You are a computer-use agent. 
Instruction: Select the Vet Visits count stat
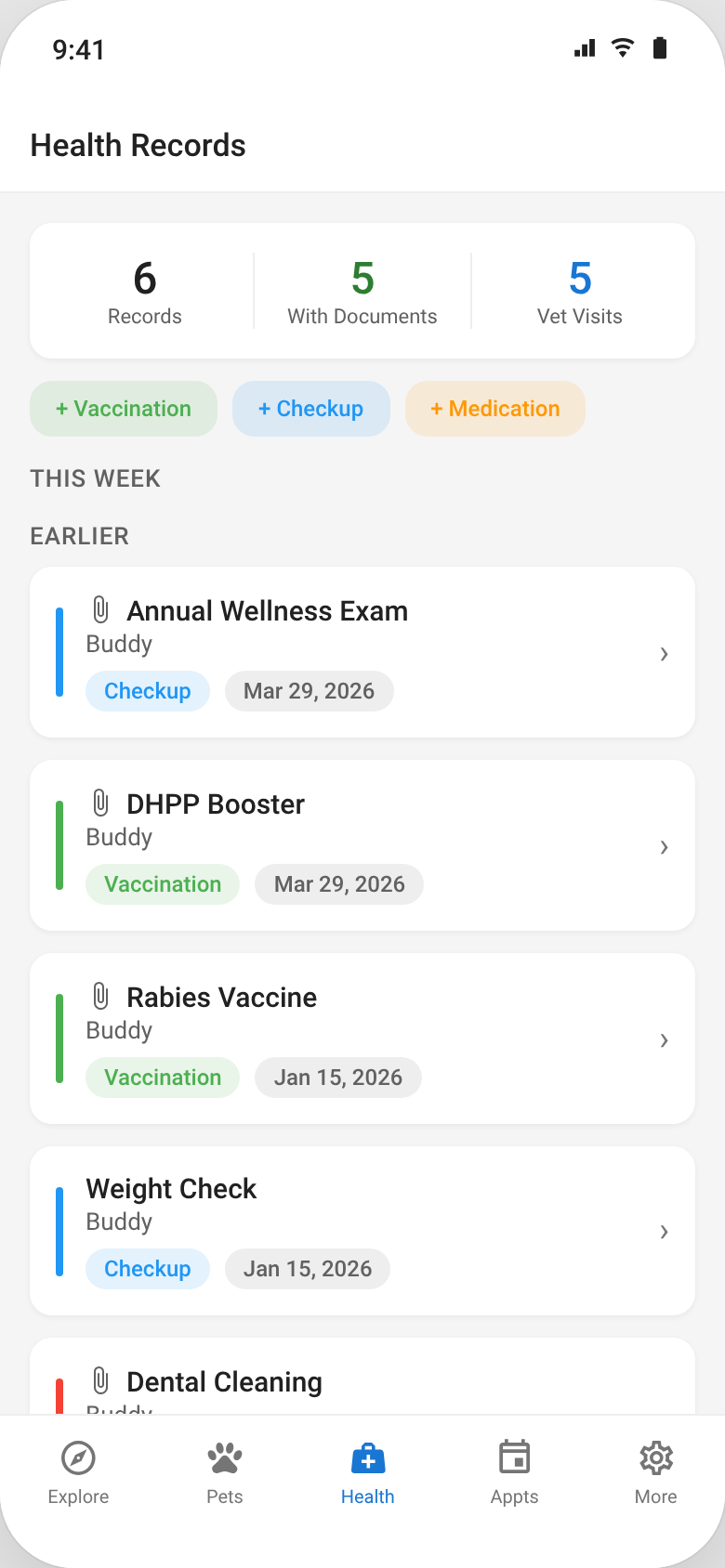pos(580,291)
